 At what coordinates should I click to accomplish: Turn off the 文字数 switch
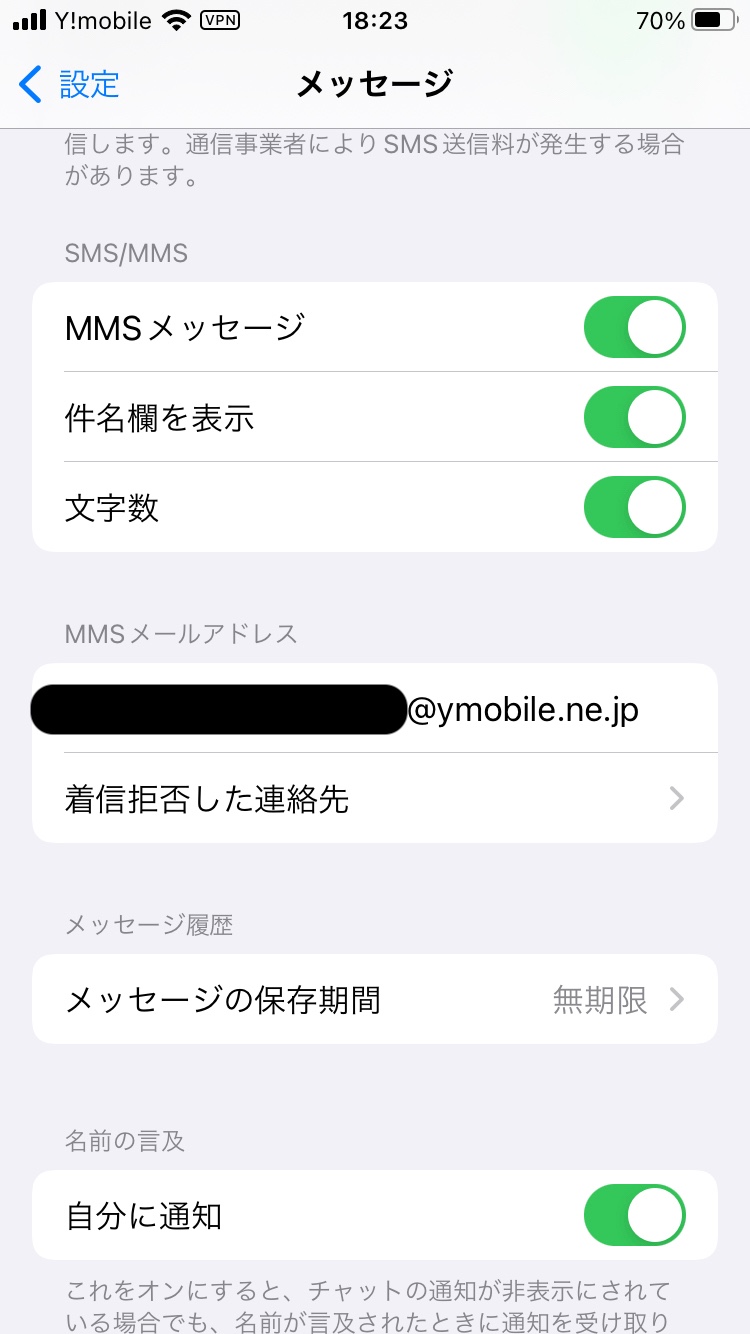pyautogui.click(x=634, y=507)
